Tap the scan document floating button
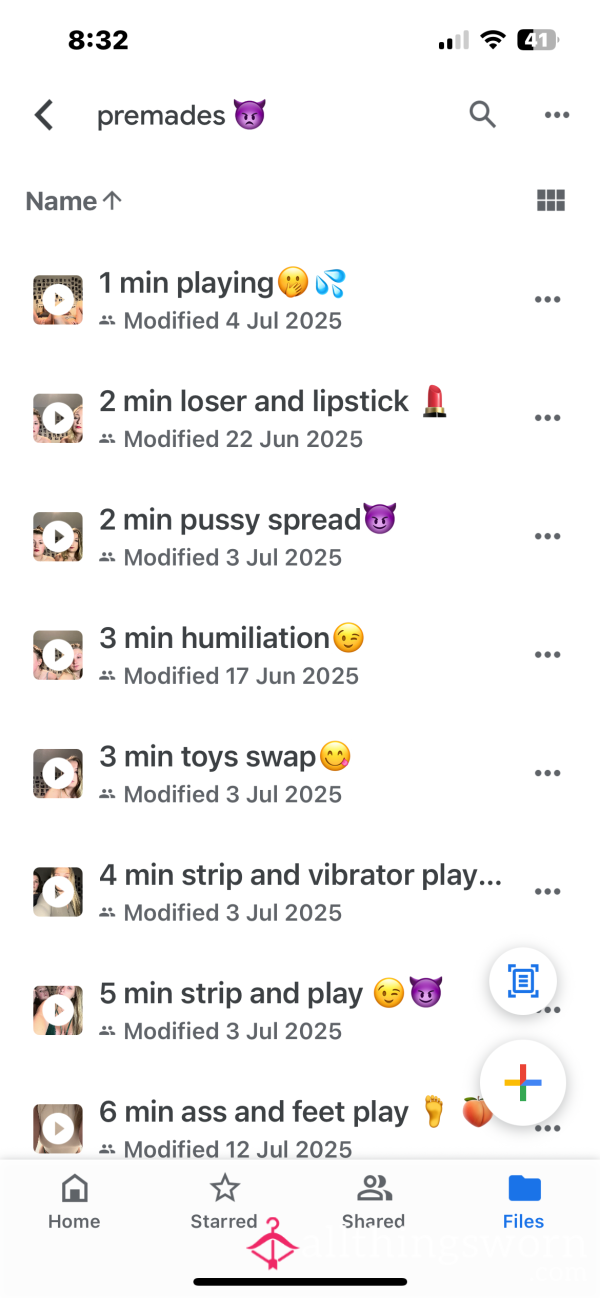 point(522,981)
